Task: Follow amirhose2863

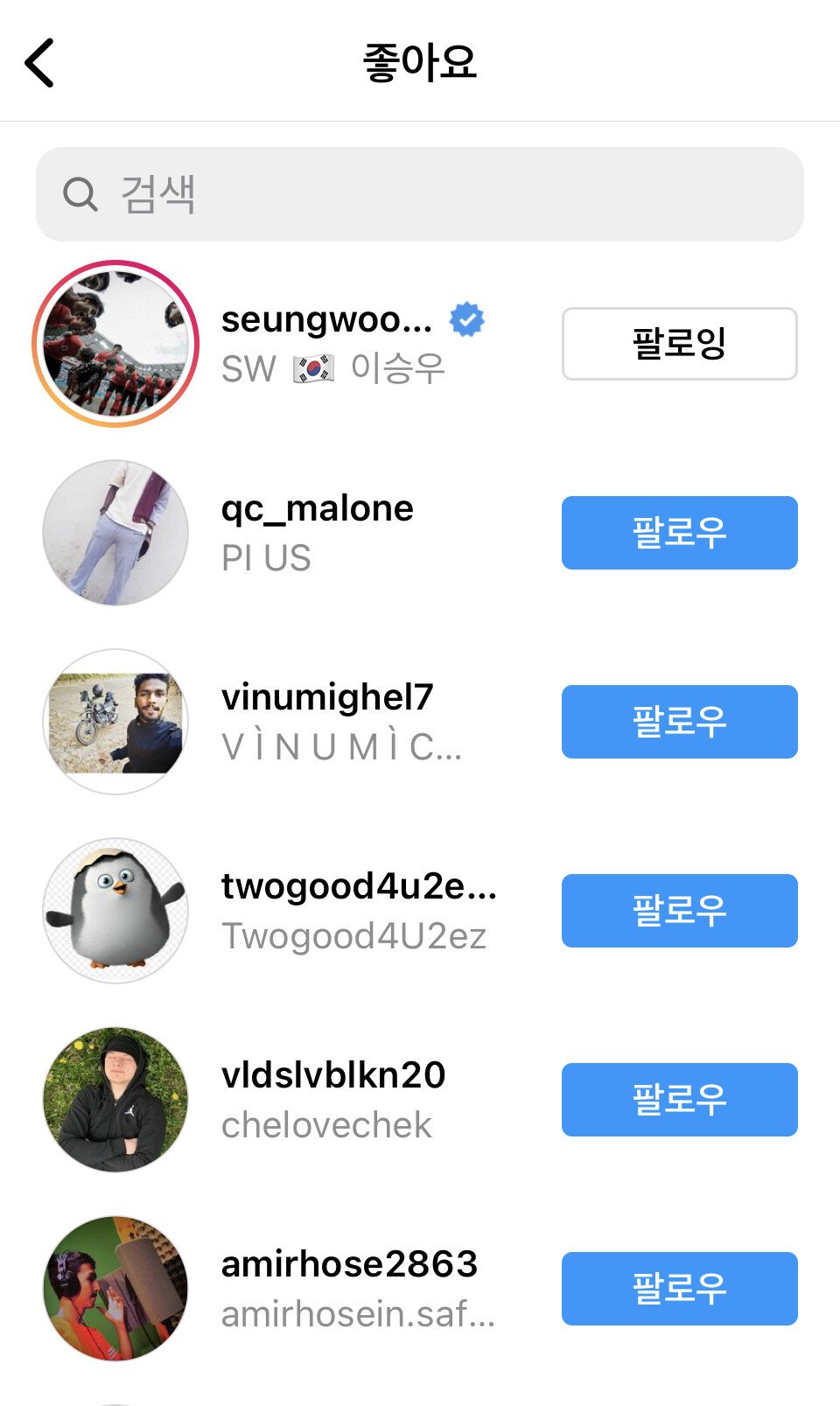Action: 679,1288
